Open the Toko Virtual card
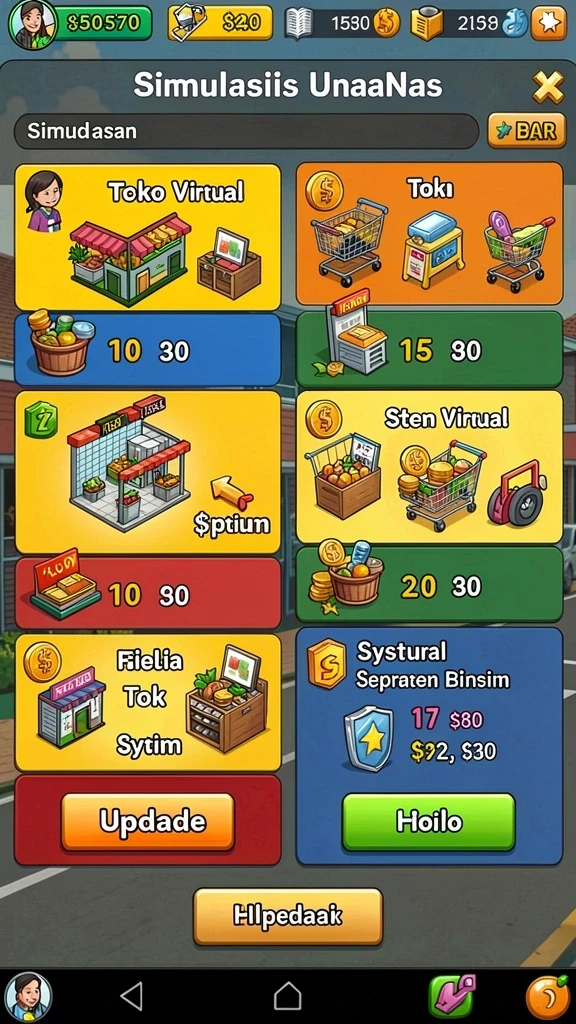 pyautogui.click(x=148, y=237)
